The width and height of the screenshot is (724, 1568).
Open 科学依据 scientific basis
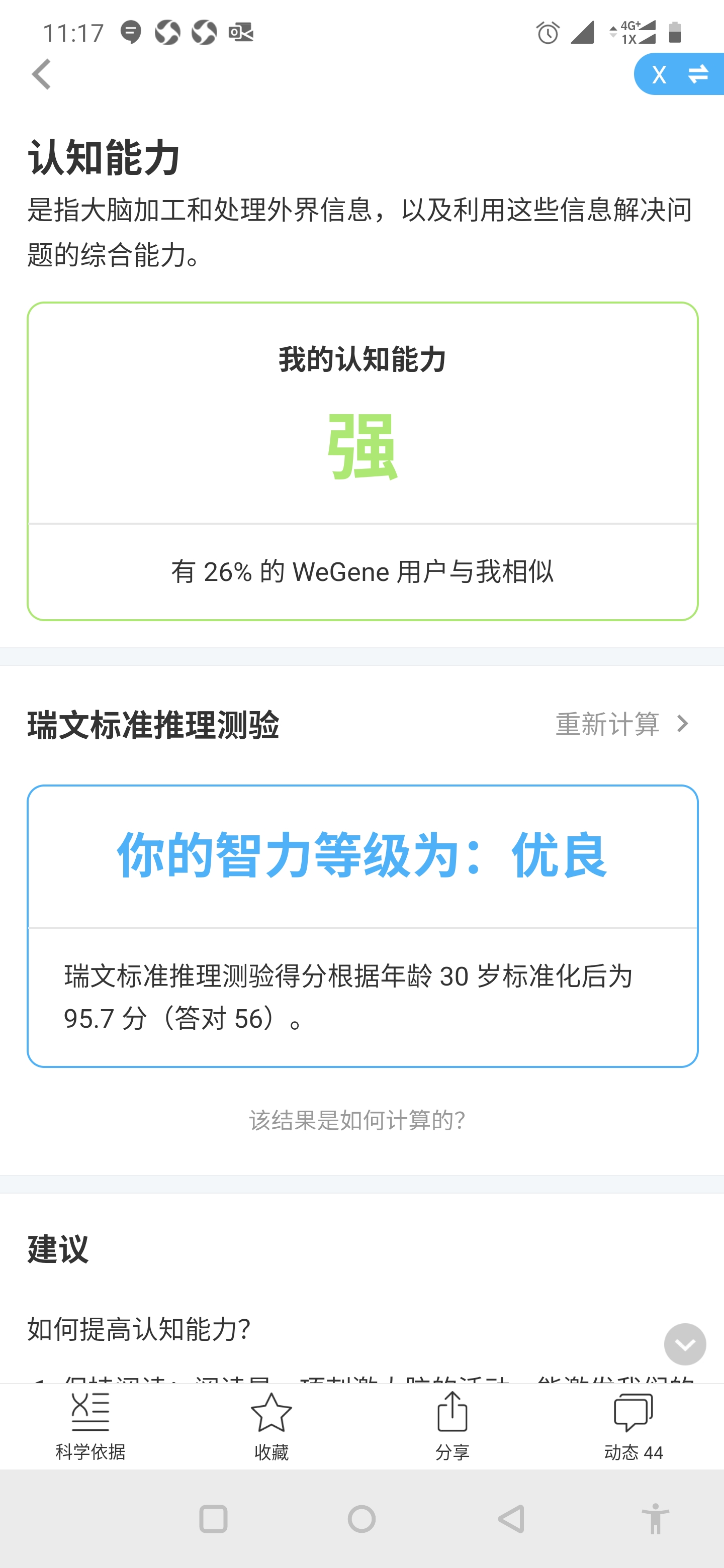point(90,1426)
